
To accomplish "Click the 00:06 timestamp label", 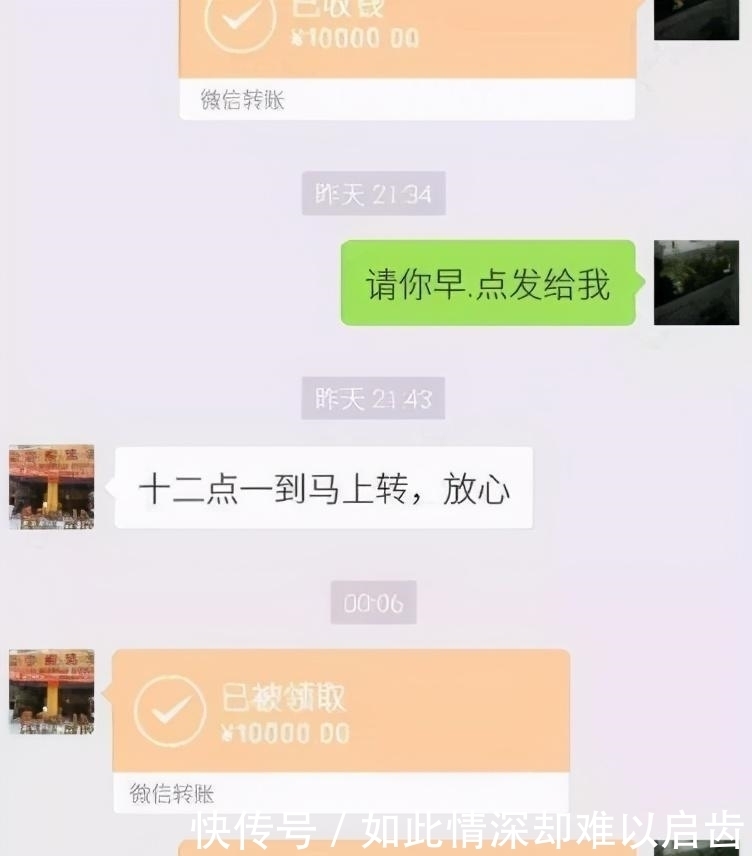I will point(372,600).
